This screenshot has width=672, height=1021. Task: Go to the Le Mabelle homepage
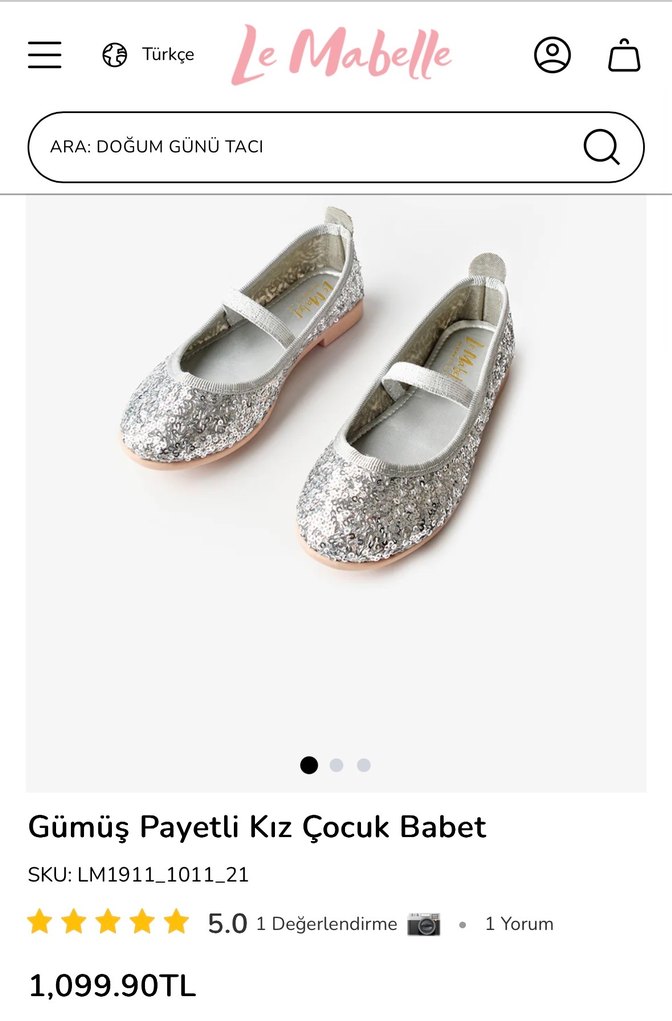pyautogui.click(x=341, y=54)
